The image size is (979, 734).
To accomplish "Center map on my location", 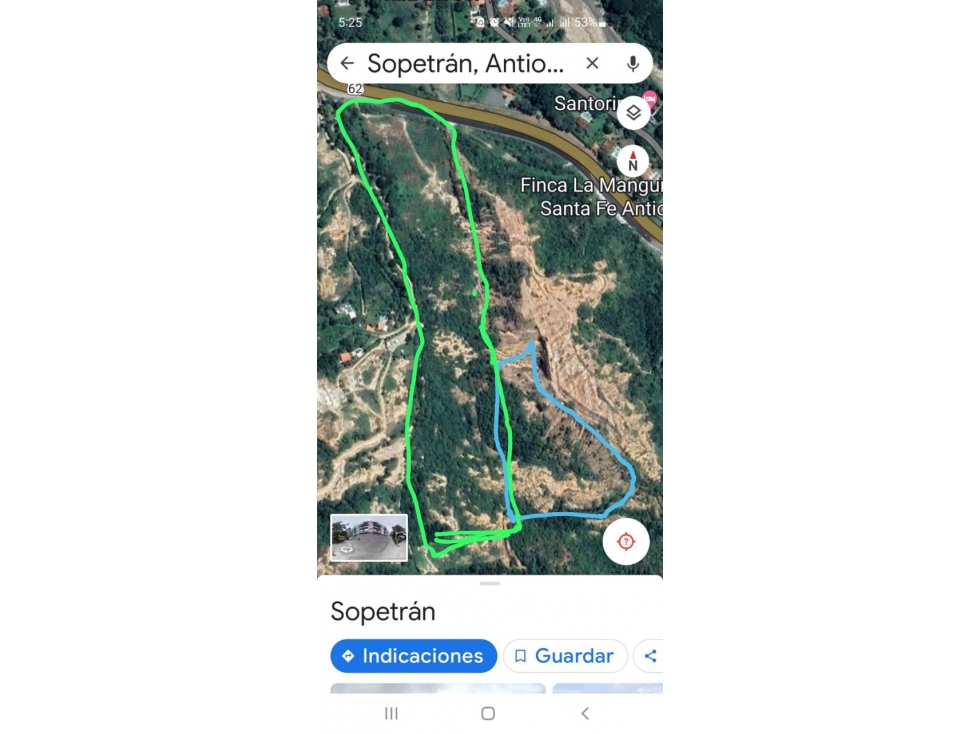I will click(626, 542).
